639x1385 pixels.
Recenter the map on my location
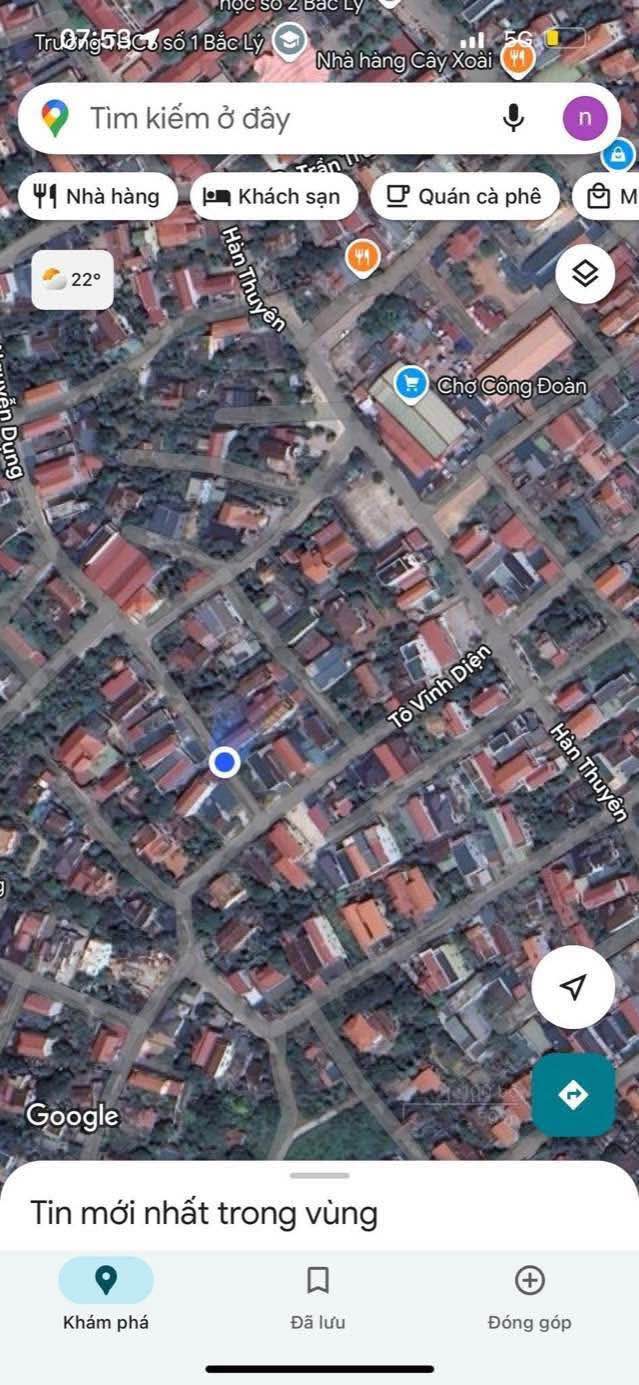[x=573, y=988]
